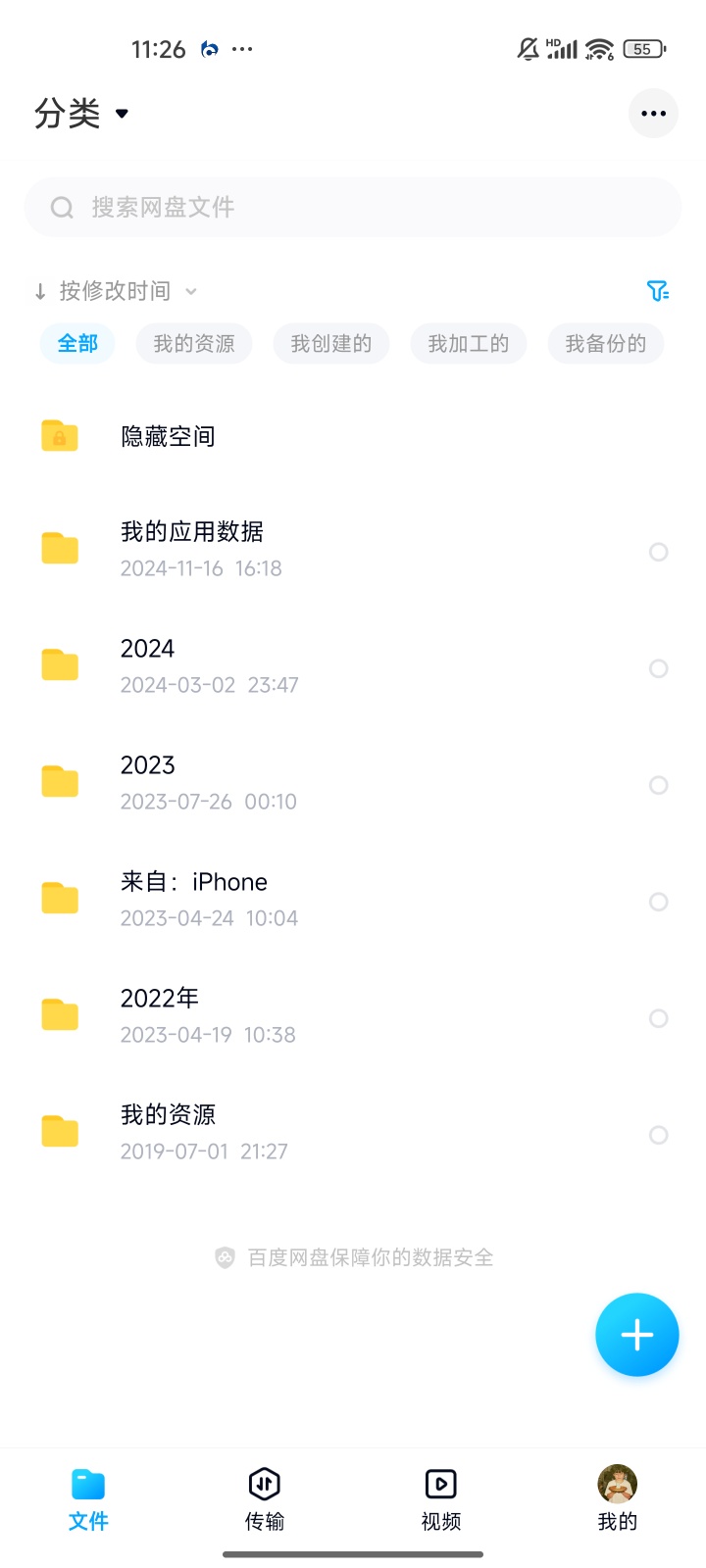The image size is (706, 1568).
Task: Open the three-dot overflow menu
Action: (653, 114)
